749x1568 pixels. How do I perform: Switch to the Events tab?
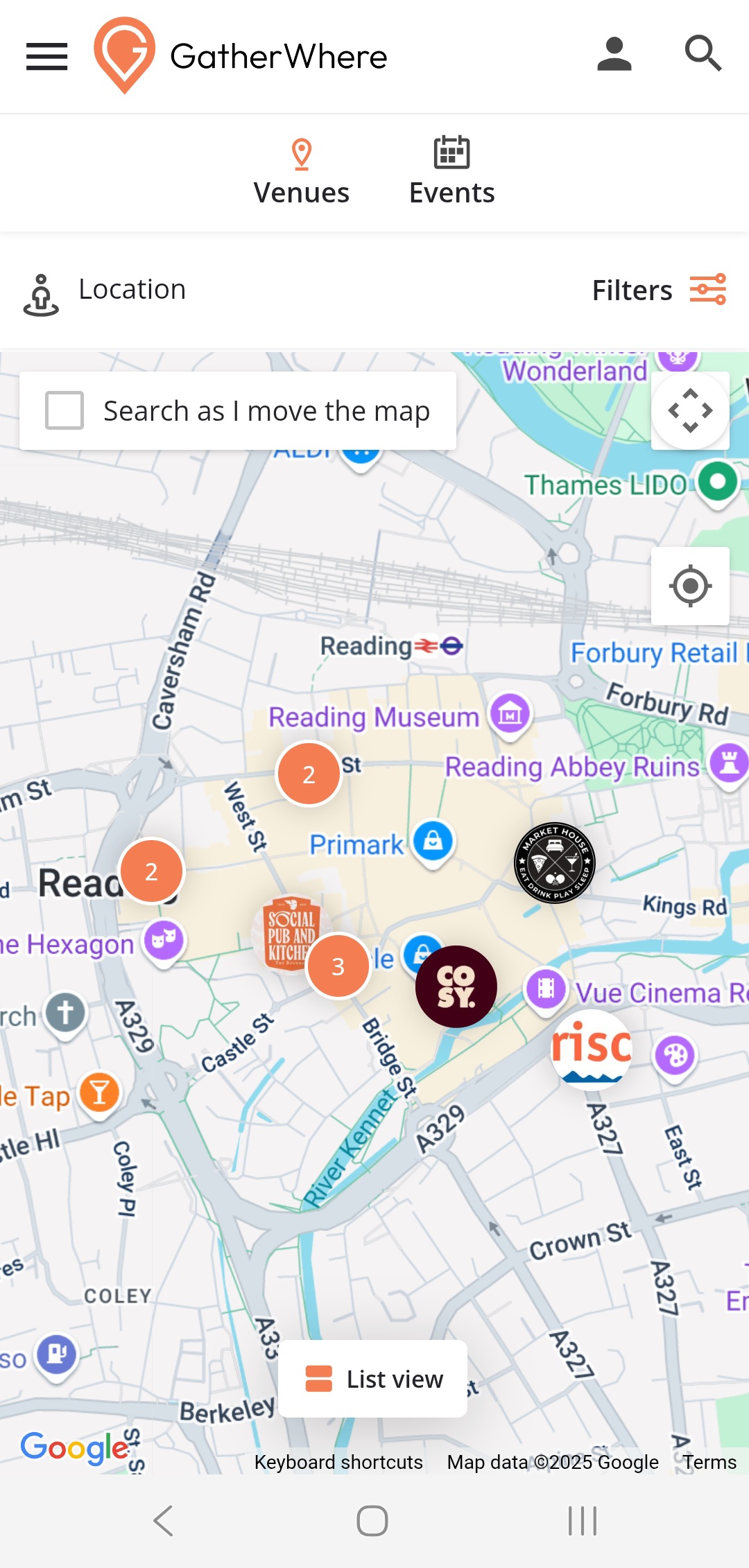(451, 173)
